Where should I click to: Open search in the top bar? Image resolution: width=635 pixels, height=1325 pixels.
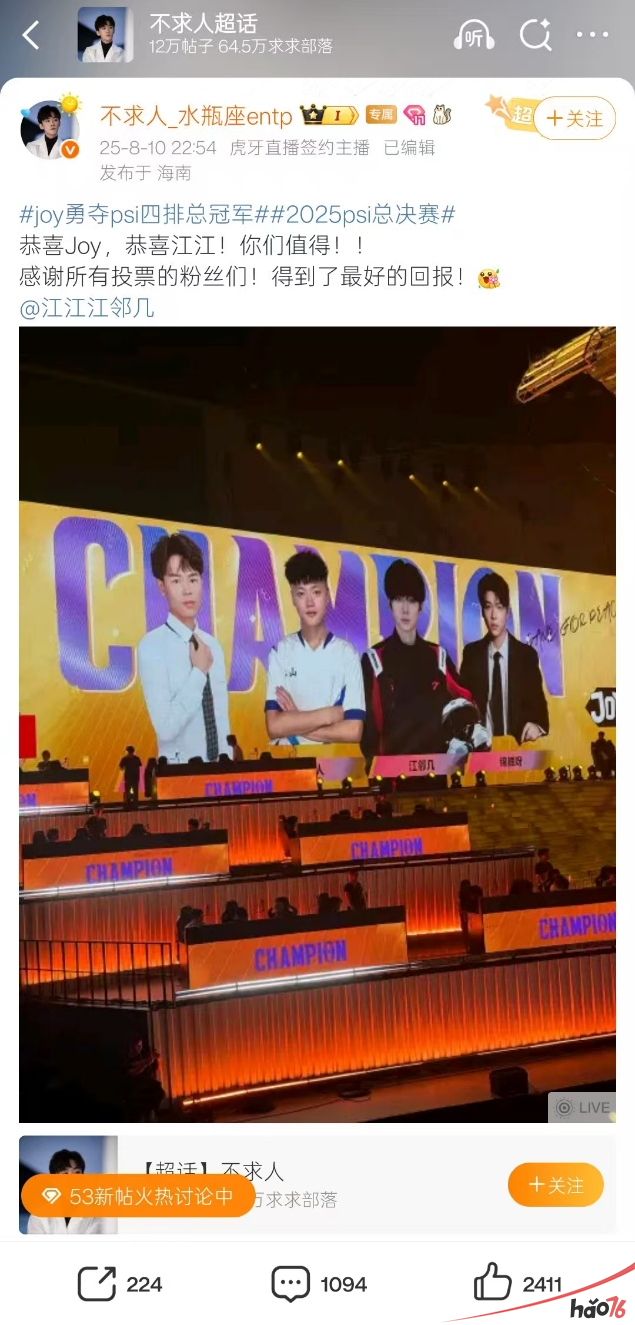(536, 36)
